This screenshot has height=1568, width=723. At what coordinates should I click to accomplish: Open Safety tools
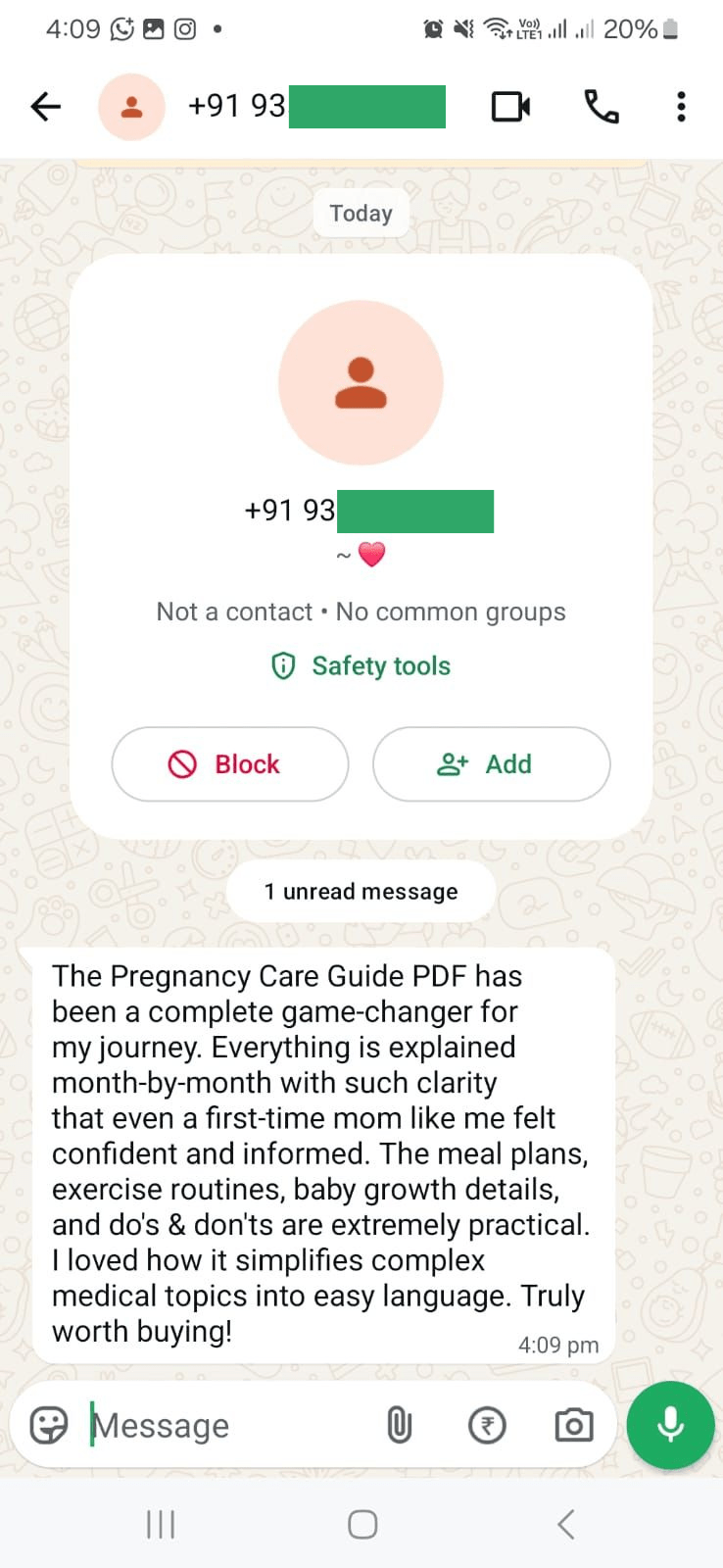point(361,666)
